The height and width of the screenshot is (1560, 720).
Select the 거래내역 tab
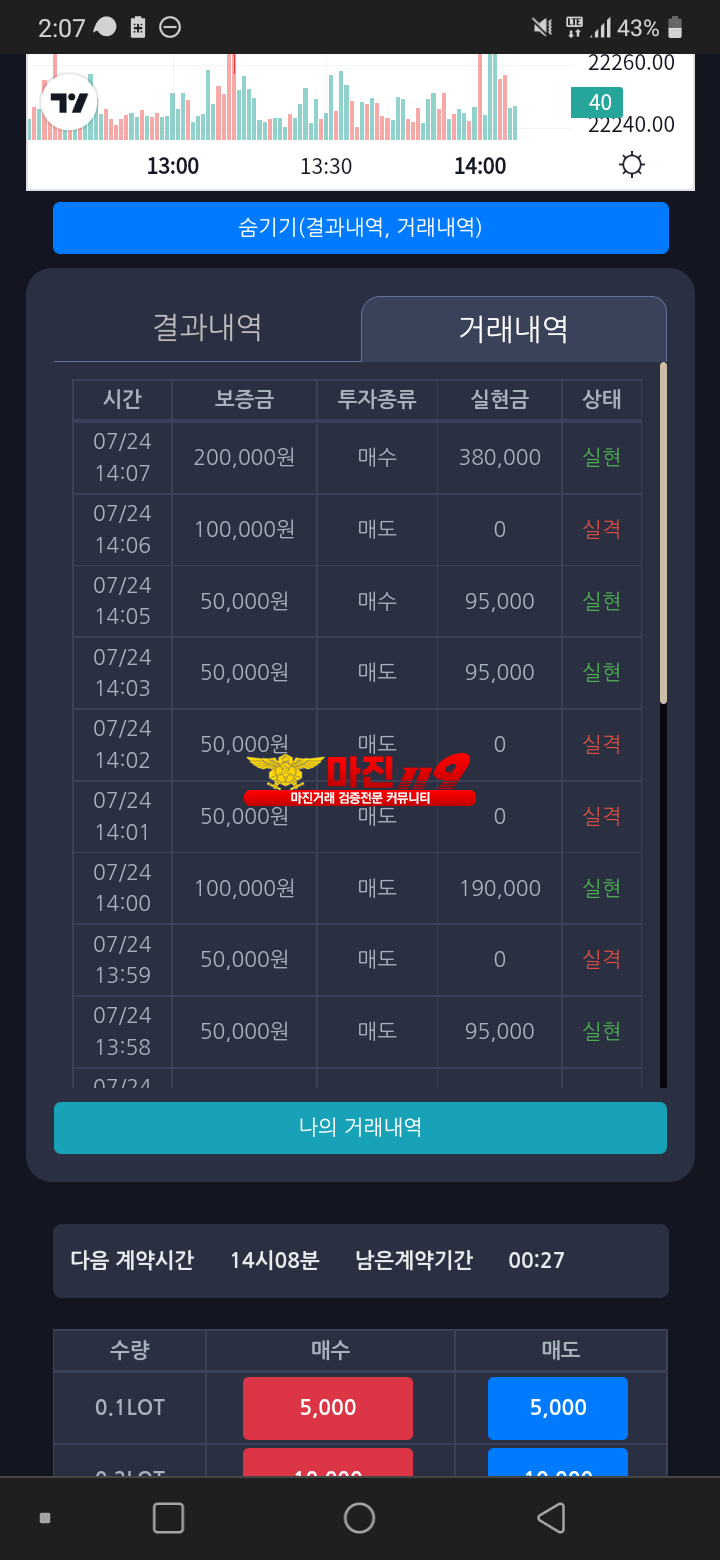pos(513,329)
